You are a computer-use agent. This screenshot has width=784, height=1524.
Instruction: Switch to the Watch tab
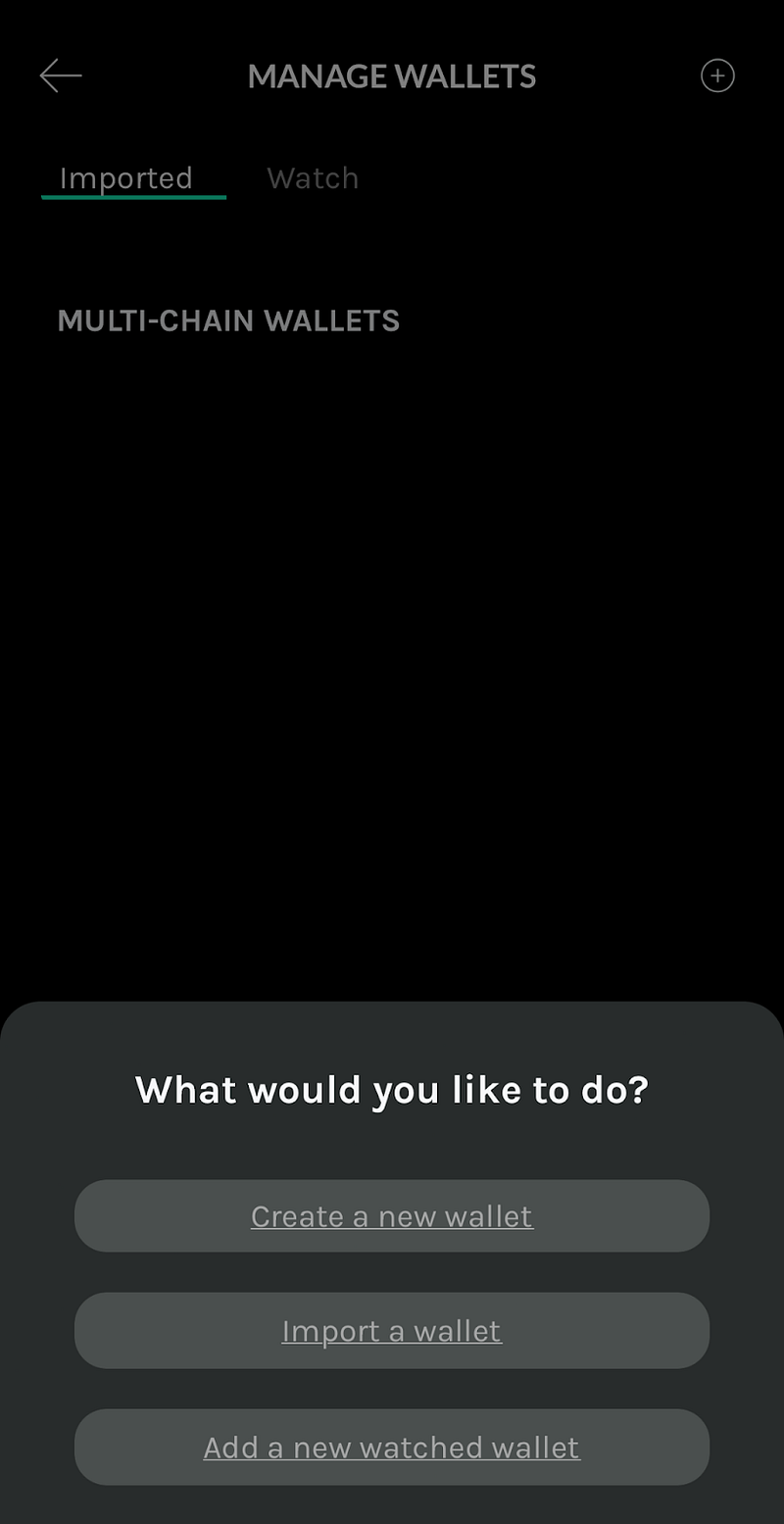313,178
